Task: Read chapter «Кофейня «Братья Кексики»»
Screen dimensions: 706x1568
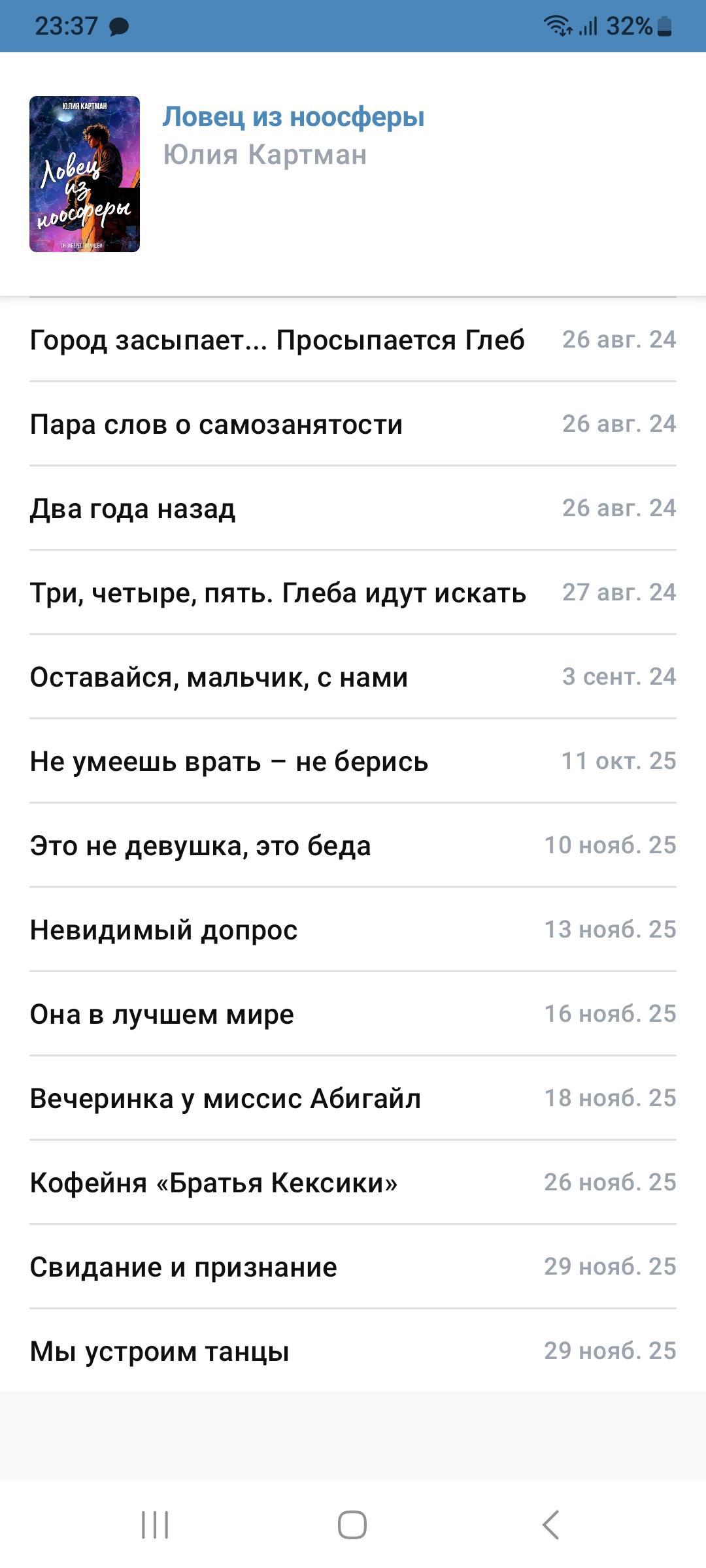Action: pos(214,1183)
